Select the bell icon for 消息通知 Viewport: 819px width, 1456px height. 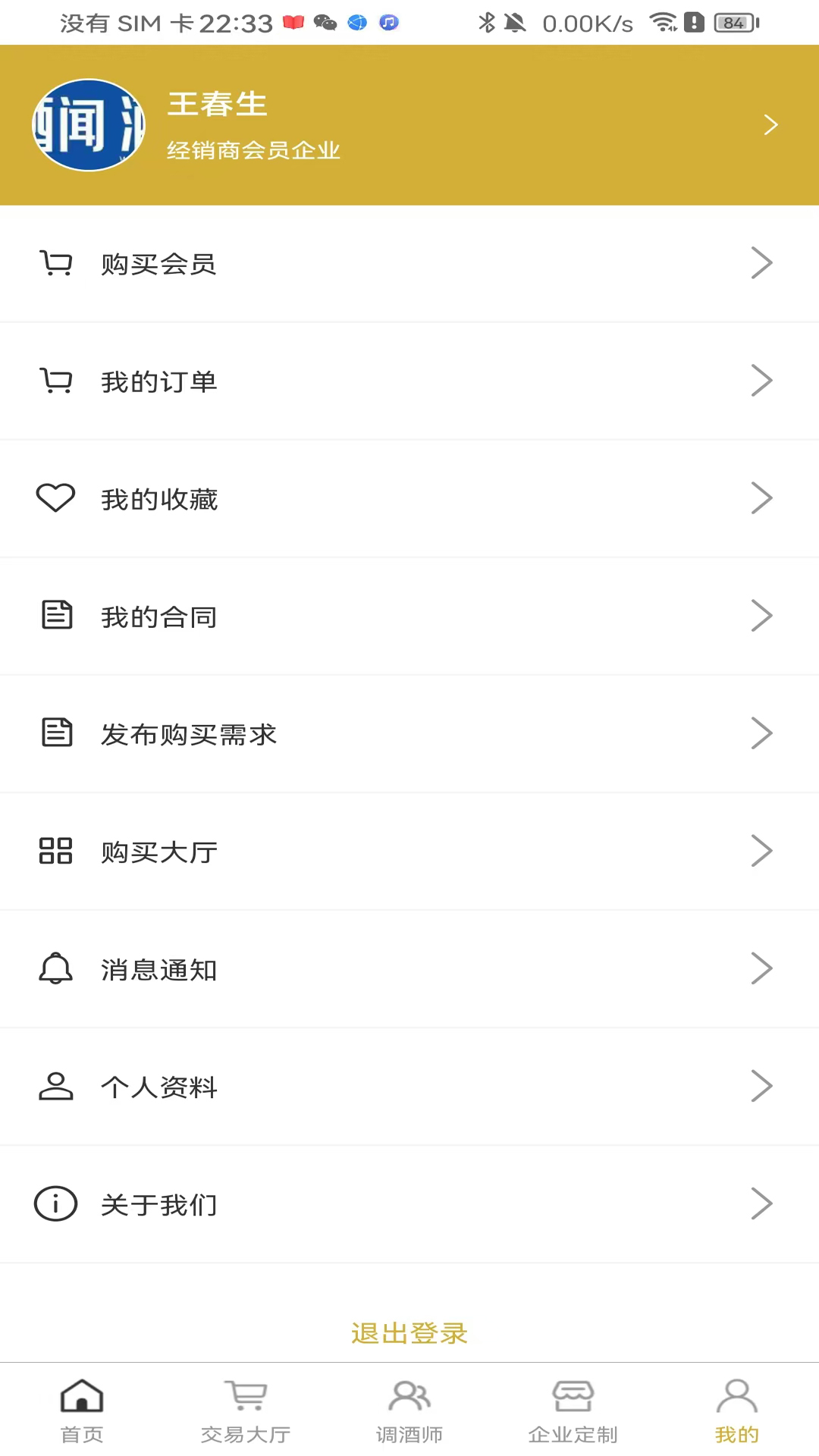55,968
